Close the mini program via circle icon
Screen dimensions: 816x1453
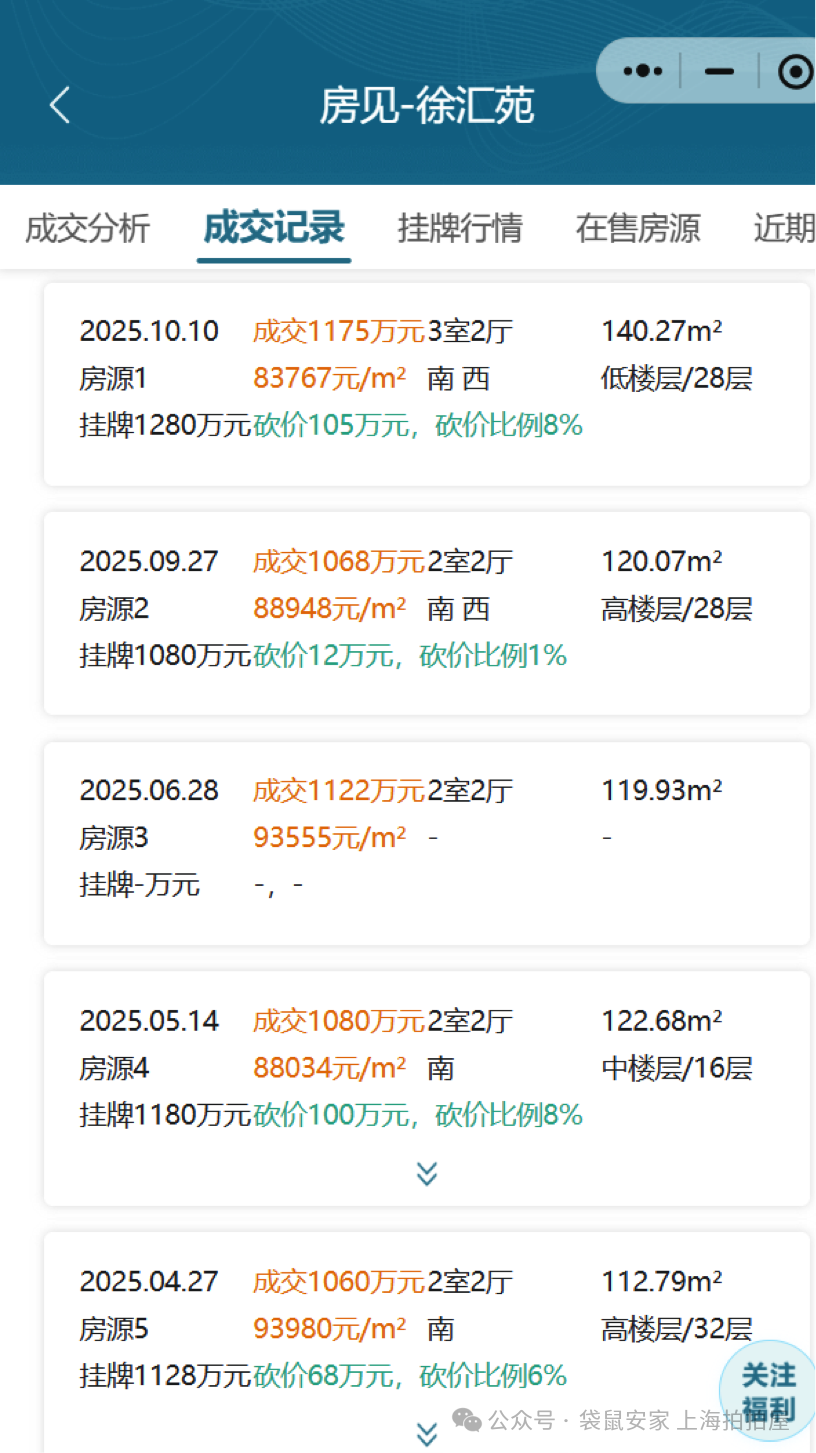coord(795,72)
